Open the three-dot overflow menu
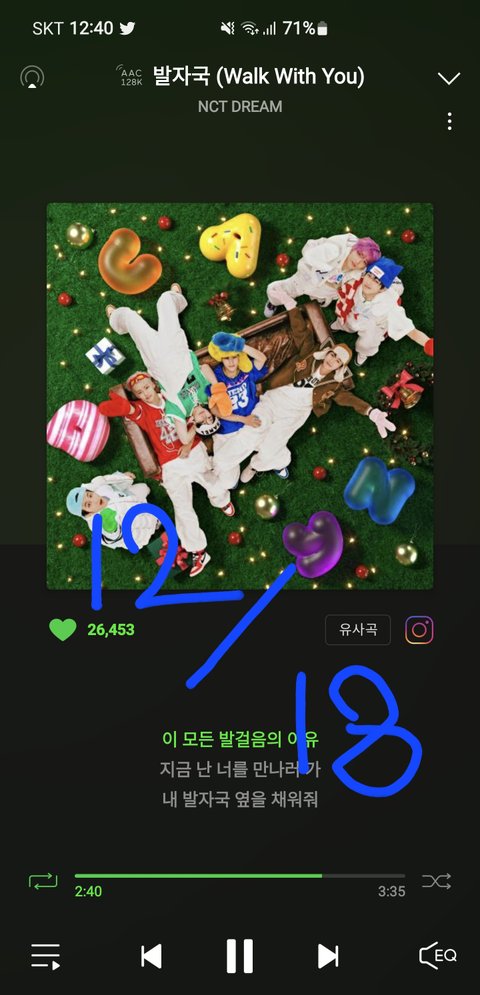This screenshot has width=480, height=995. 450,121
